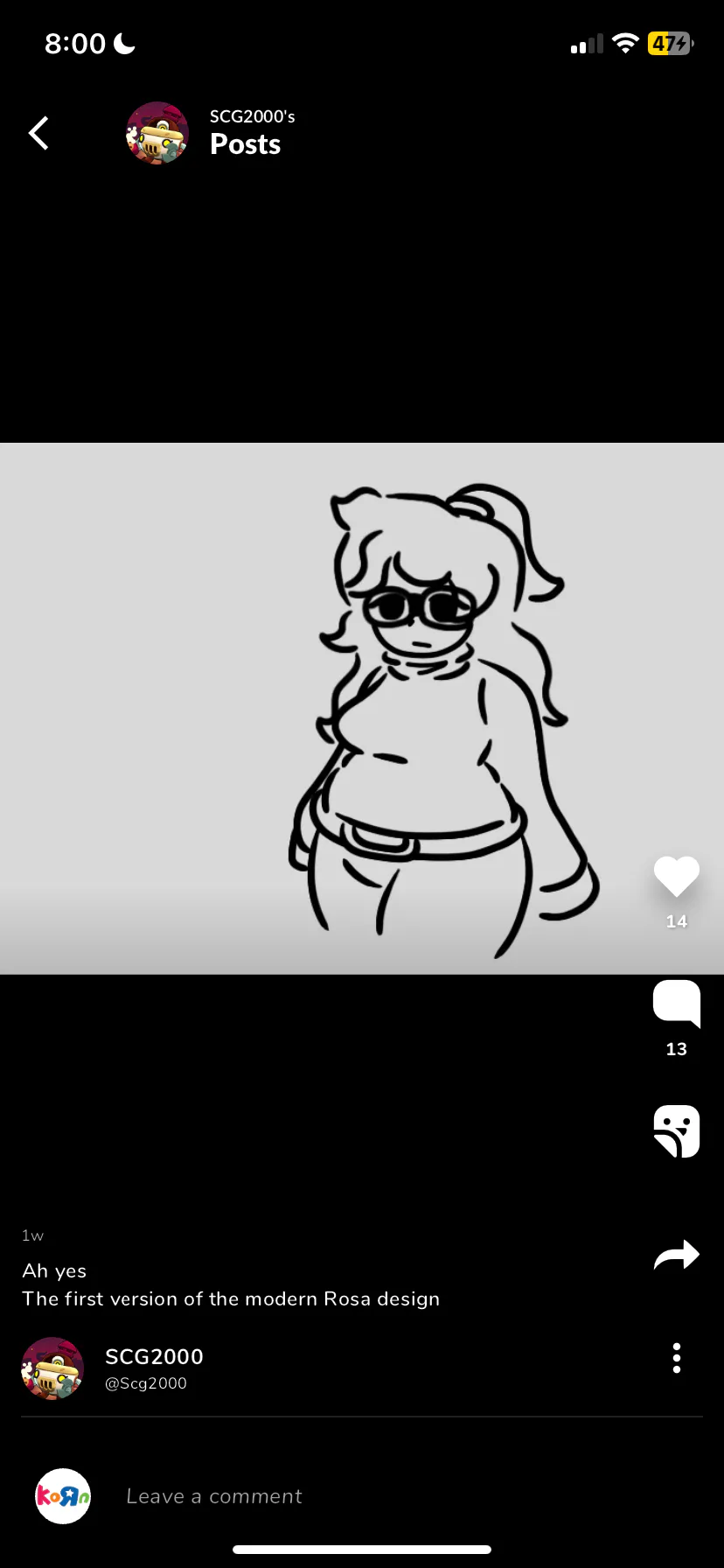This screenshot has width=724, height=1568.
Task: Open SCG2000's avatar in the header
Action: pyautogui.click(x=157, y=133)
